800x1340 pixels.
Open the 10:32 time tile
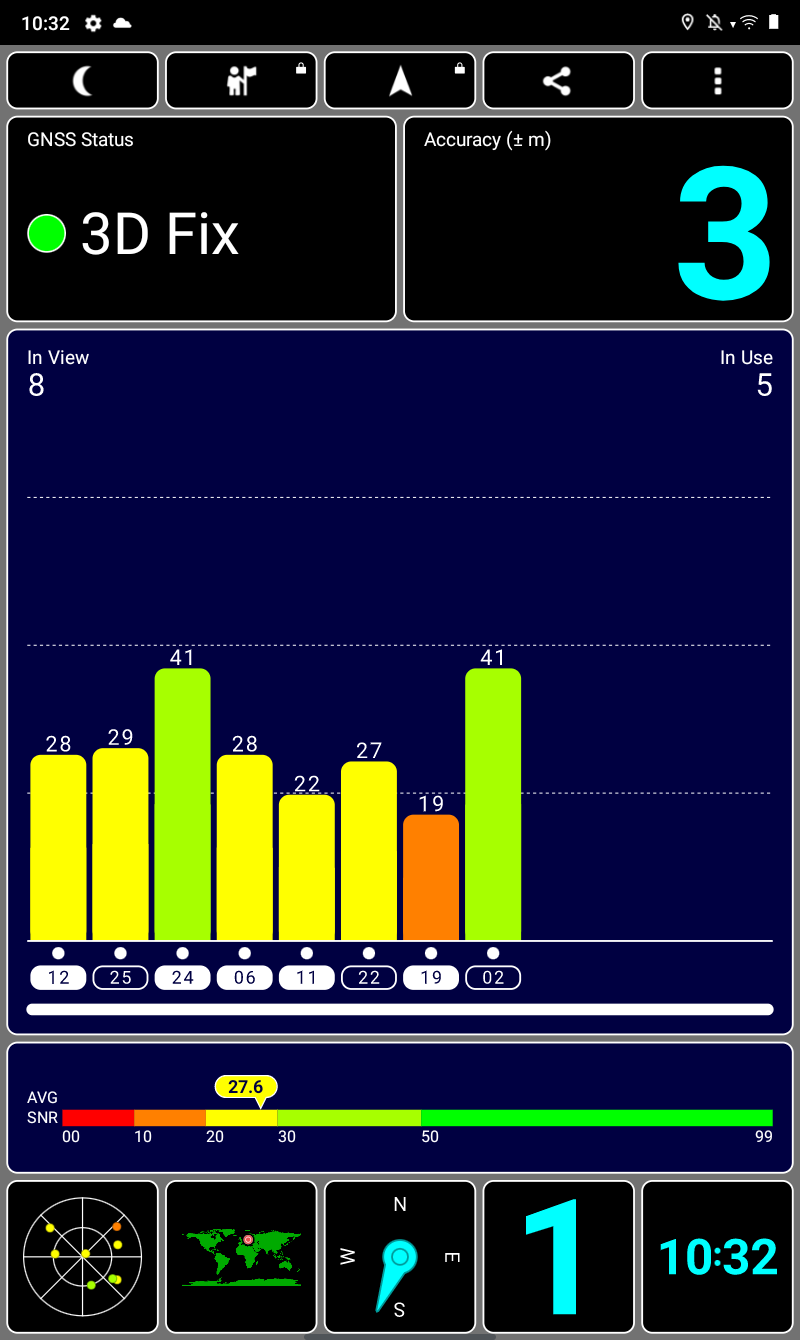pyautogui.click(x=717, y=1256)
